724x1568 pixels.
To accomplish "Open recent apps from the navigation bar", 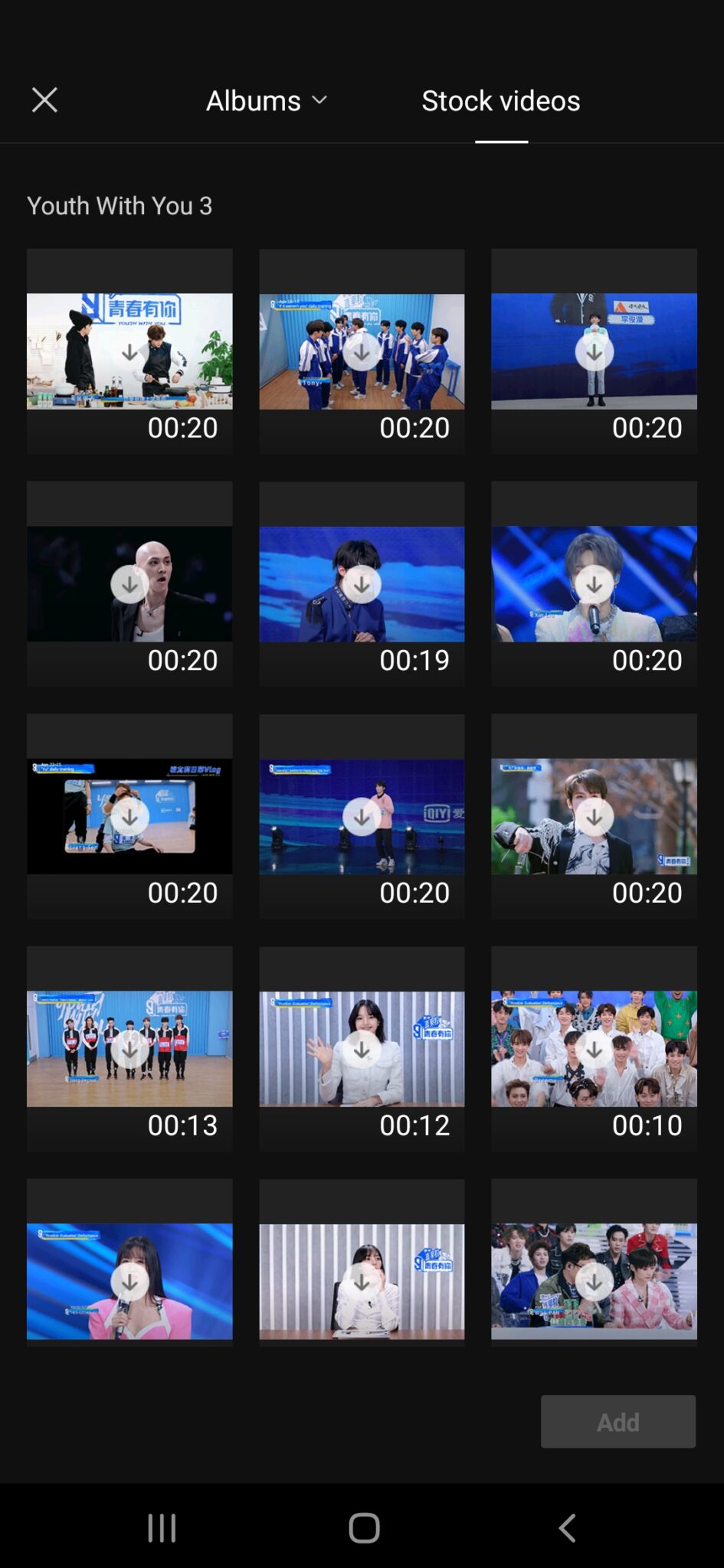I will click(x=162, y=1528).
